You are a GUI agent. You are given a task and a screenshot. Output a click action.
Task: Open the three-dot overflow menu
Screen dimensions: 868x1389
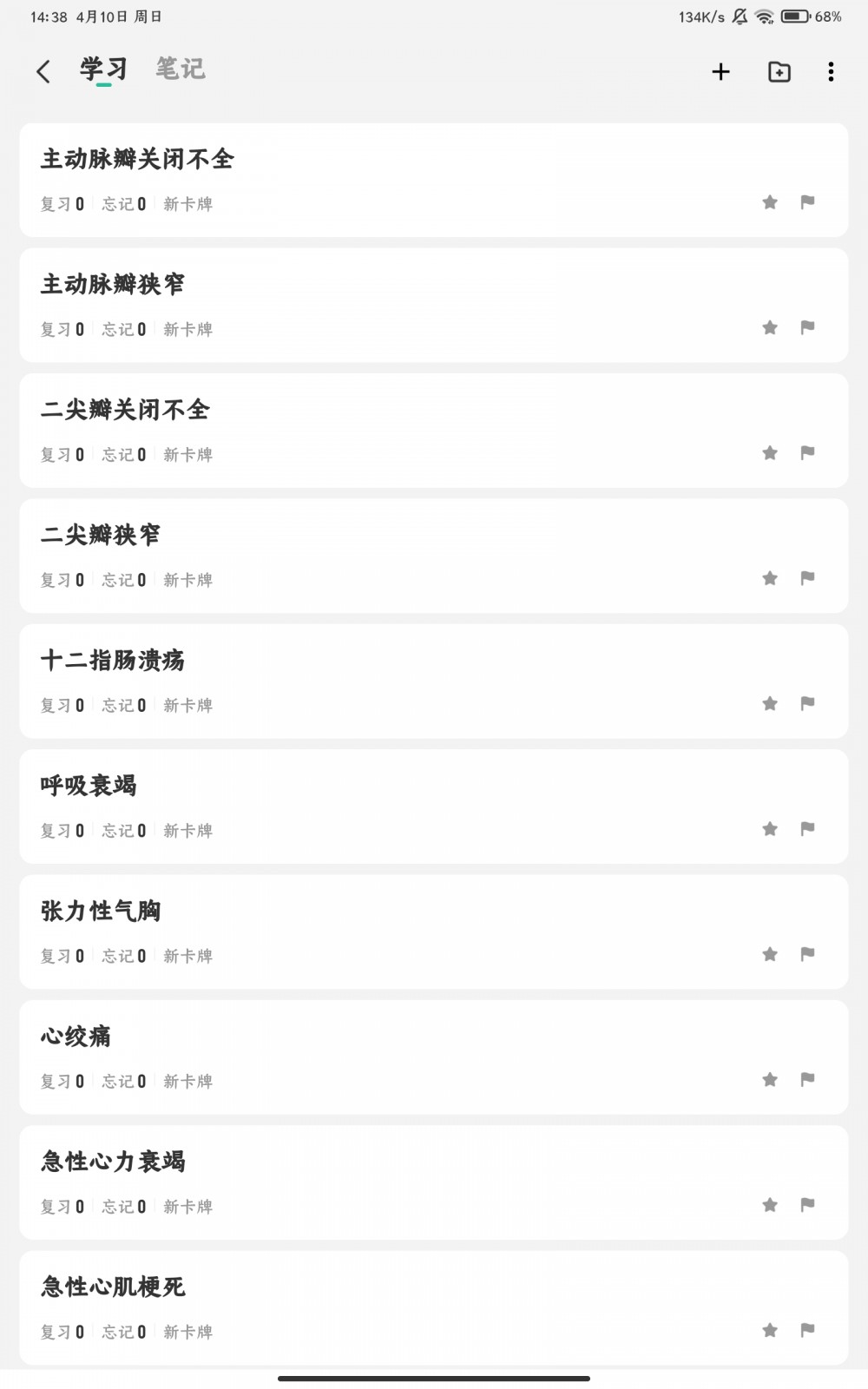(x=831, y=72)
